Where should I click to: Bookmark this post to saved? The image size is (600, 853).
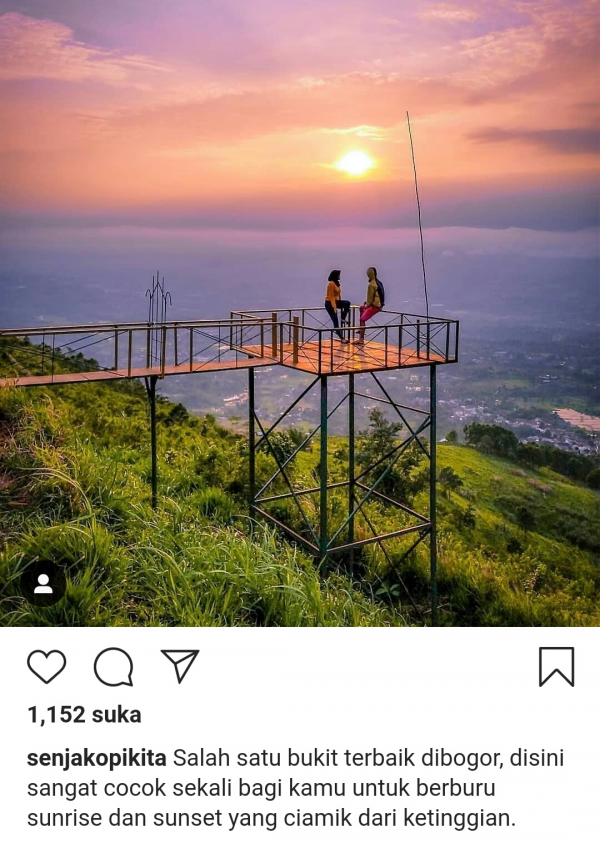coord(556,666)
